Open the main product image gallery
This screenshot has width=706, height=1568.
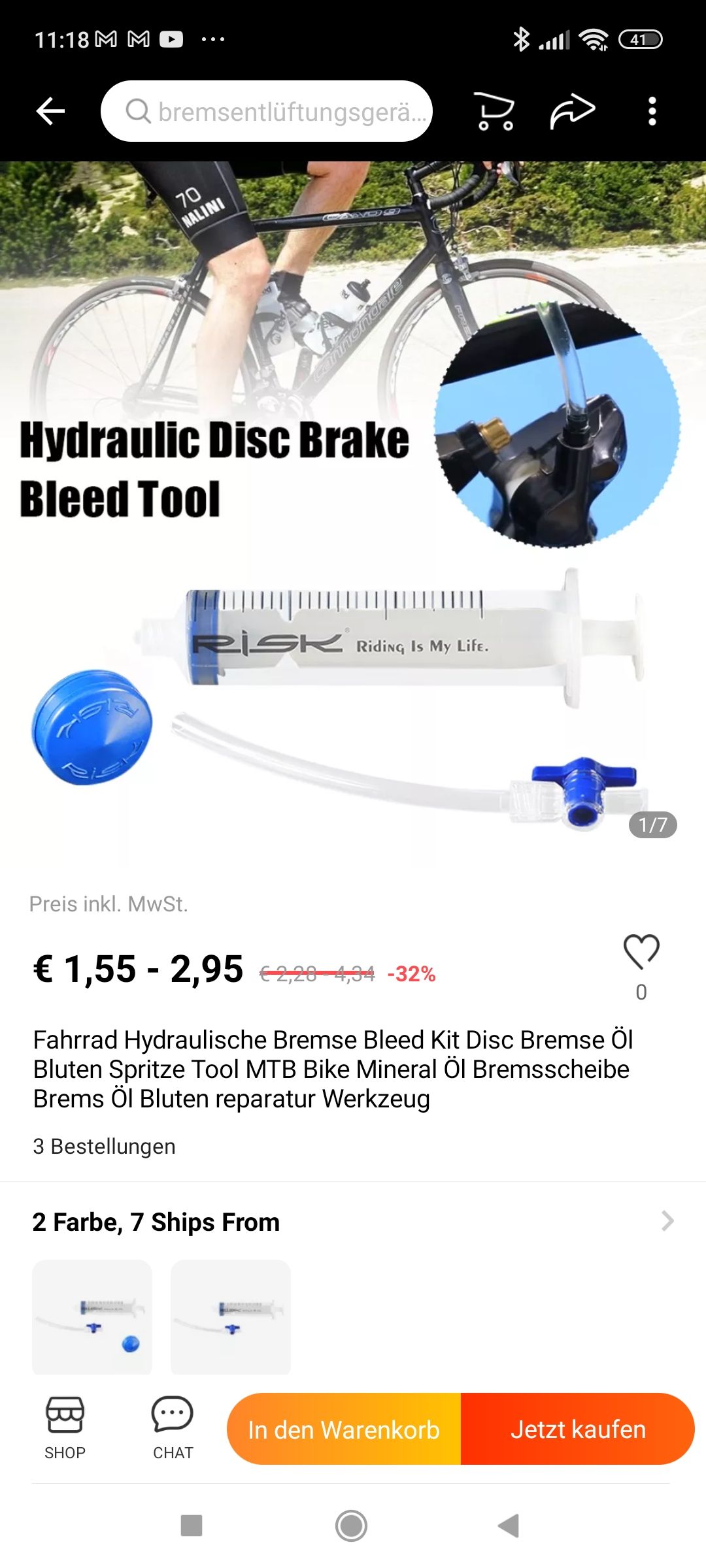(x=353, y=510)
